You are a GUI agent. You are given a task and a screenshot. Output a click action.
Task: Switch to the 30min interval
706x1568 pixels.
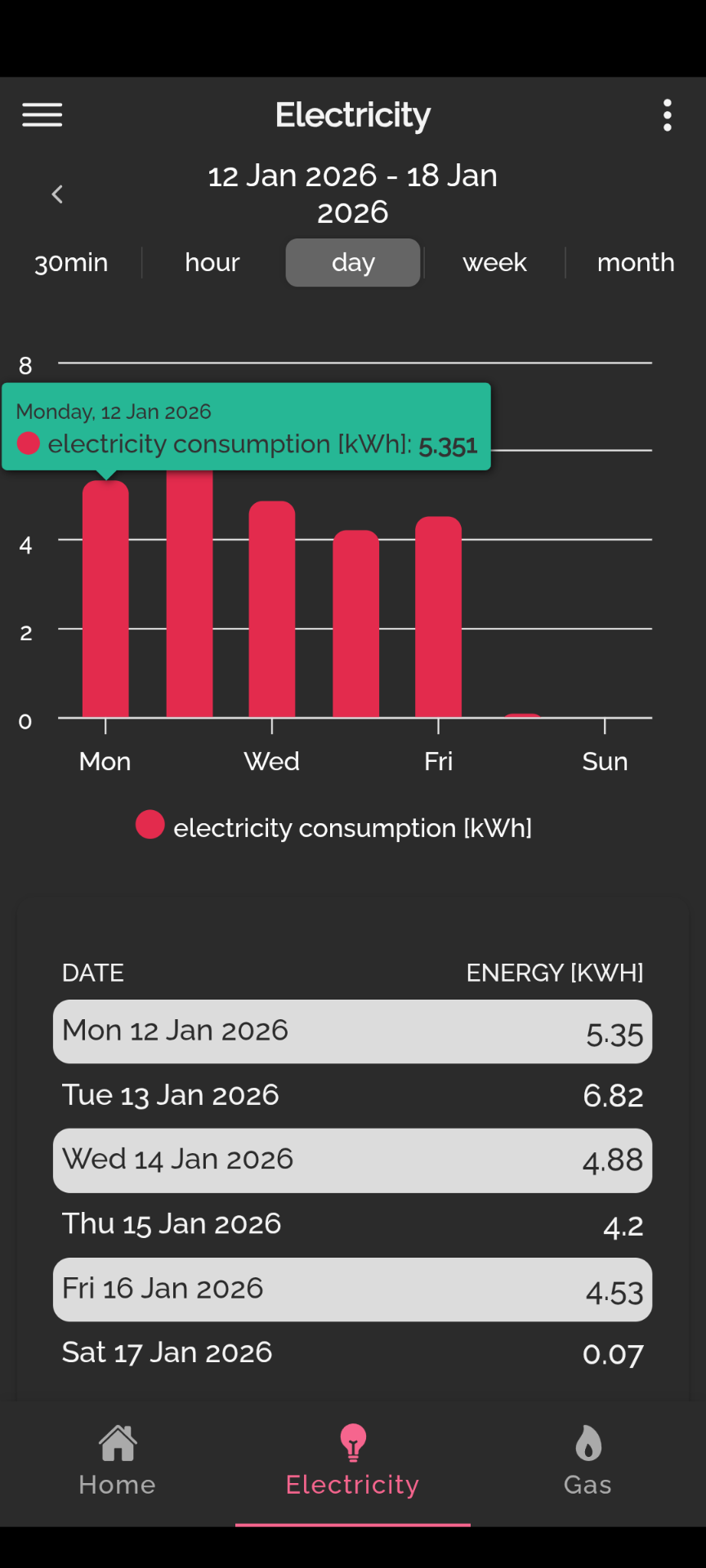[x=71, y=262]
